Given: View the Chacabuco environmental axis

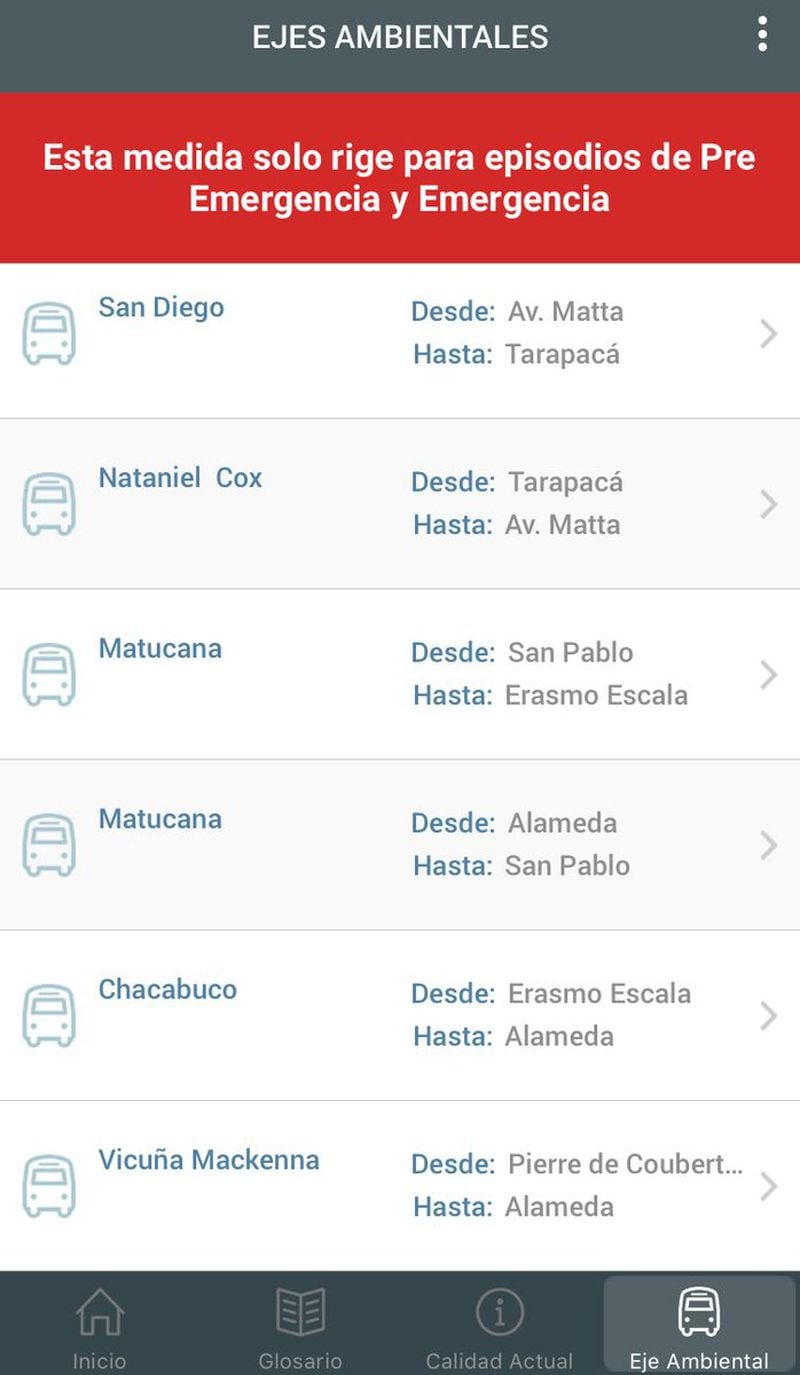Looking at the screenshot, I should pos(400,1015).
